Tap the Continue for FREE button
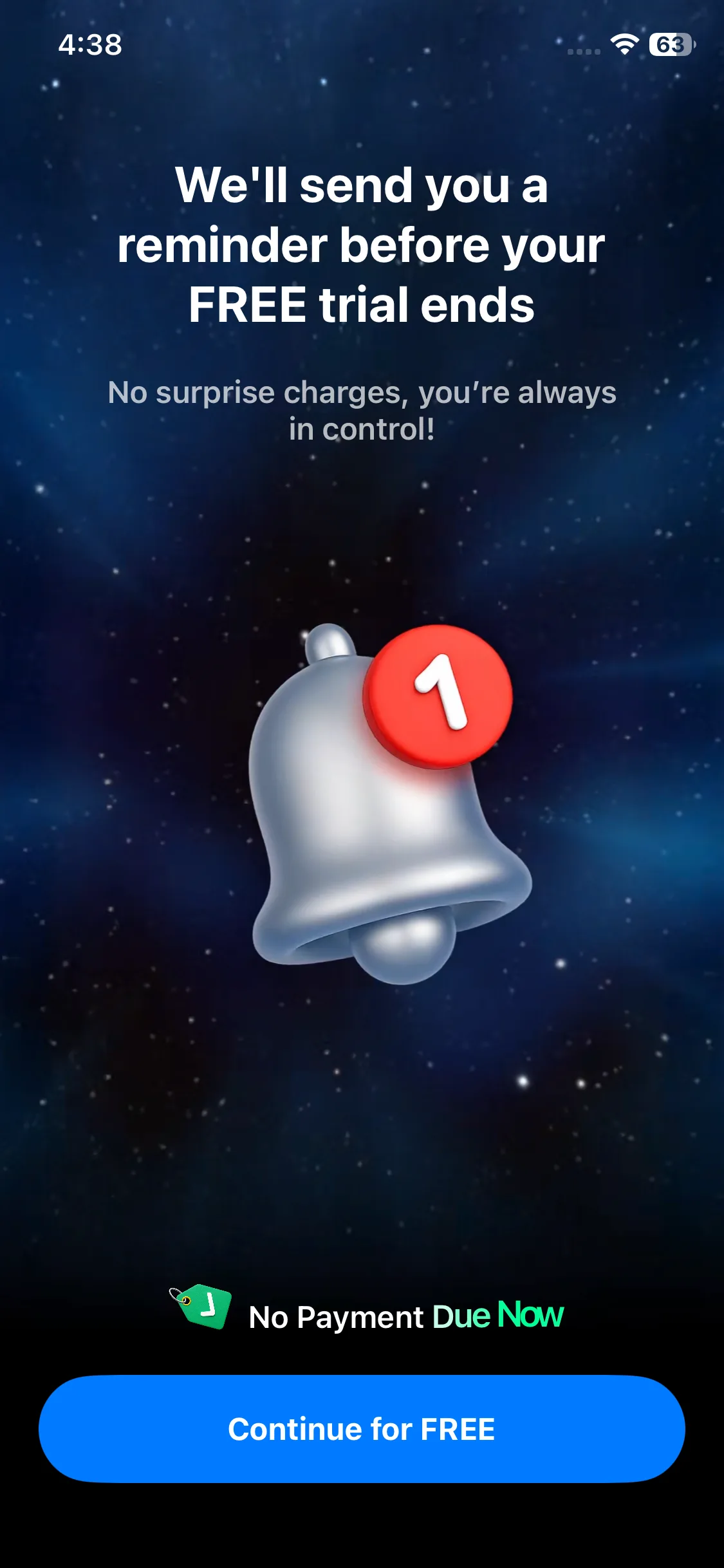724x1568 pixels. [x=362, y=1429]
